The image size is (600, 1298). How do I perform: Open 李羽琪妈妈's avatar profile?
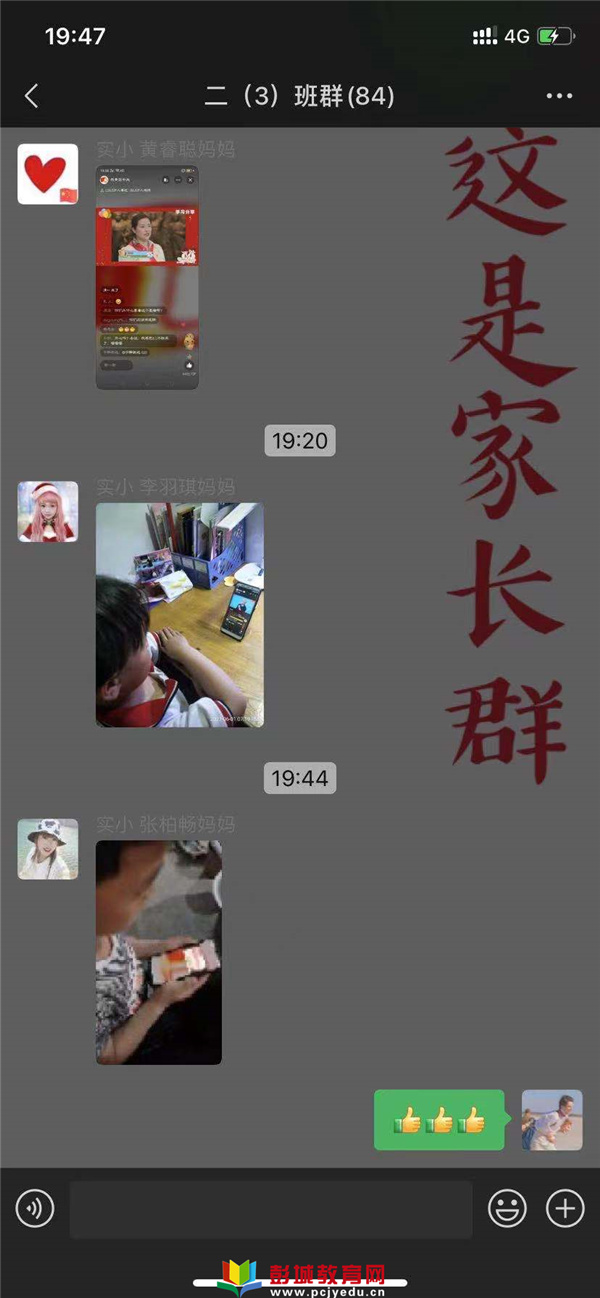pos(47,512)
